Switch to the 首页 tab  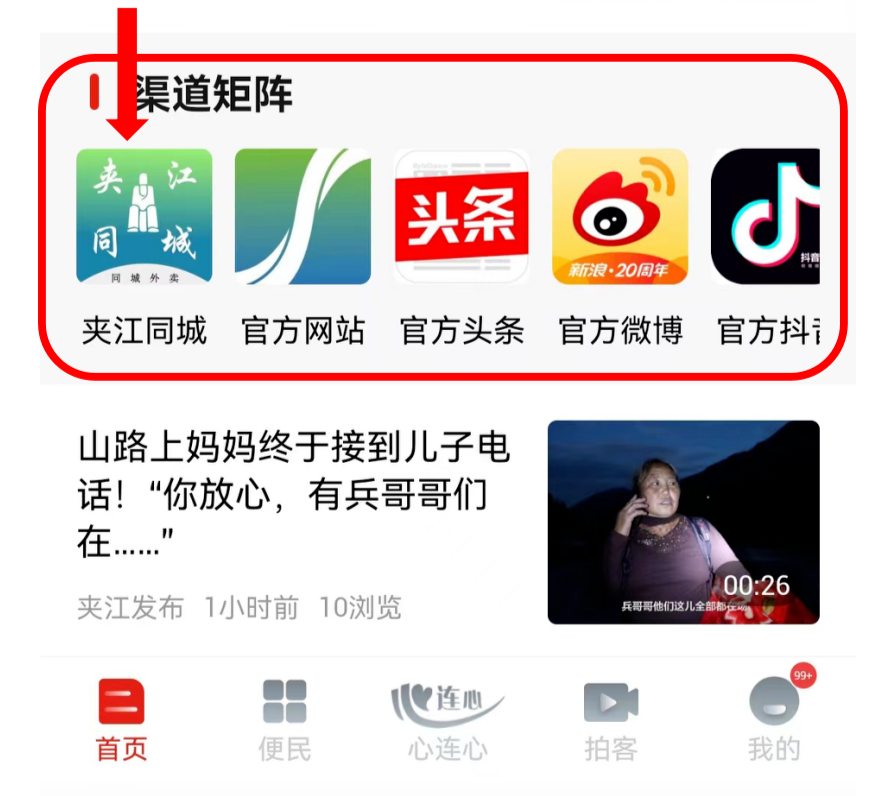point(121,719)
